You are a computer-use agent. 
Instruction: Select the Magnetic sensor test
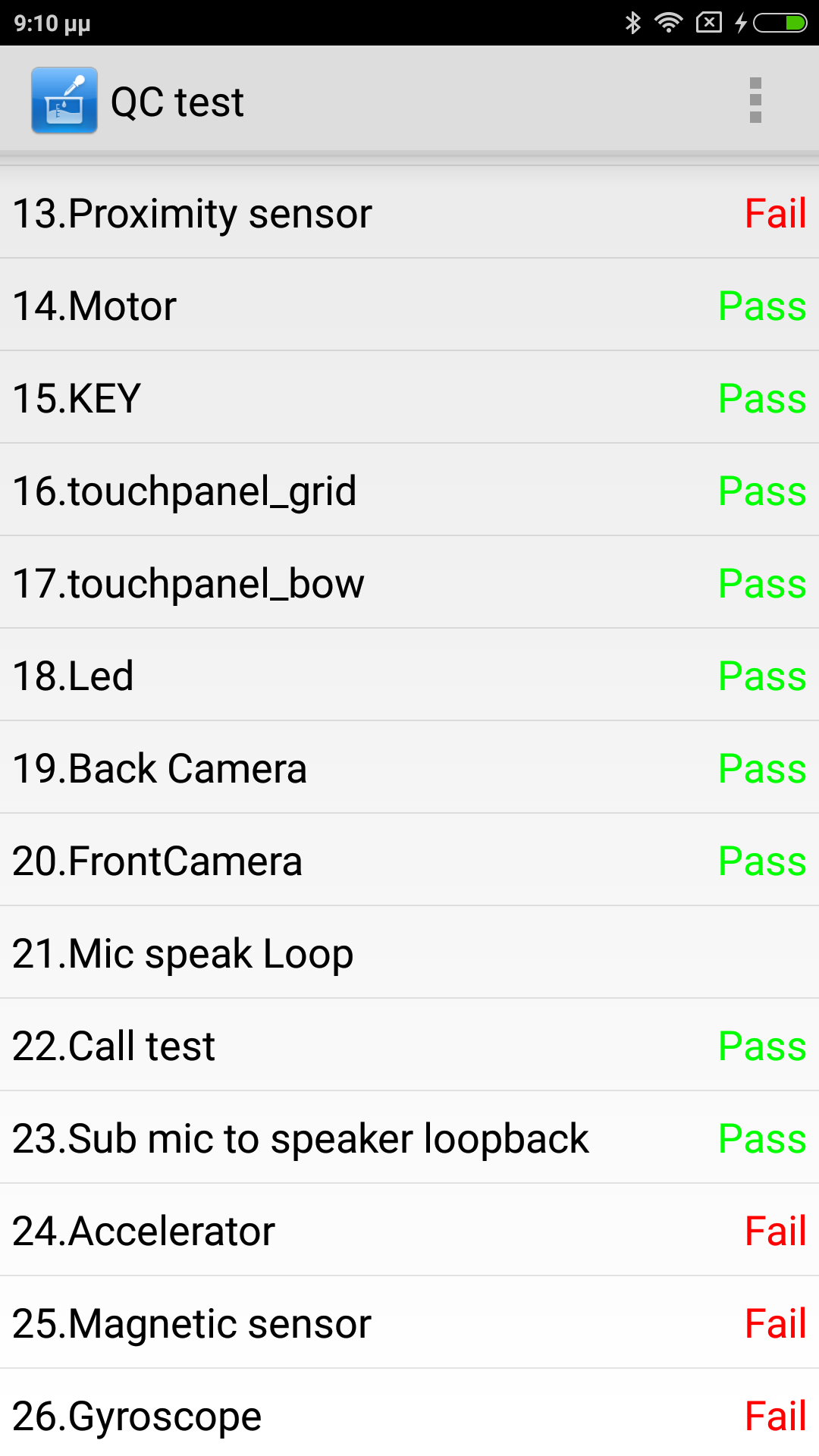click(409, 1323)
